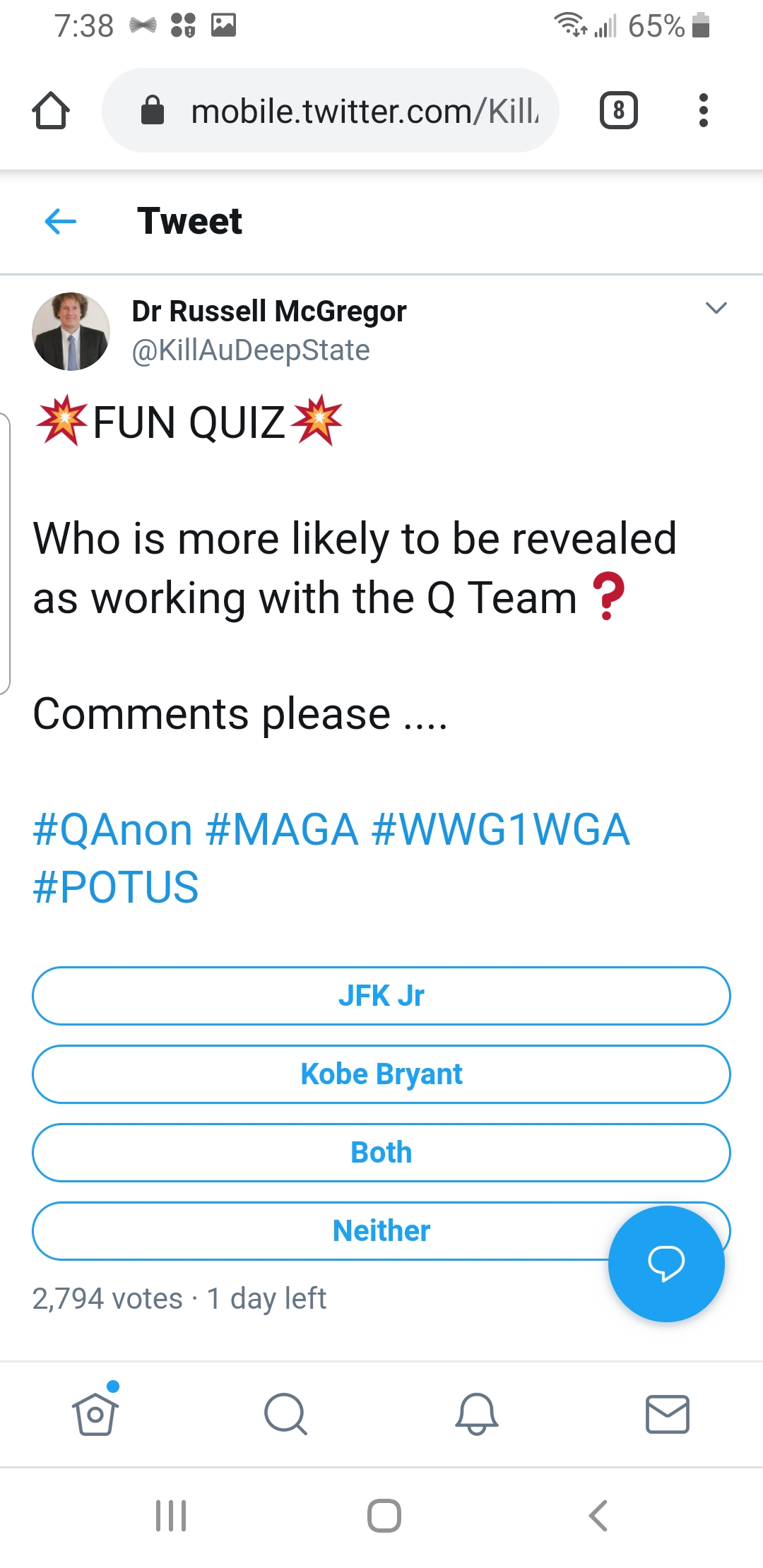Open the #MAGA hashtag
The height and width of the screenshot is (1568, 763).
coord(282,829)
